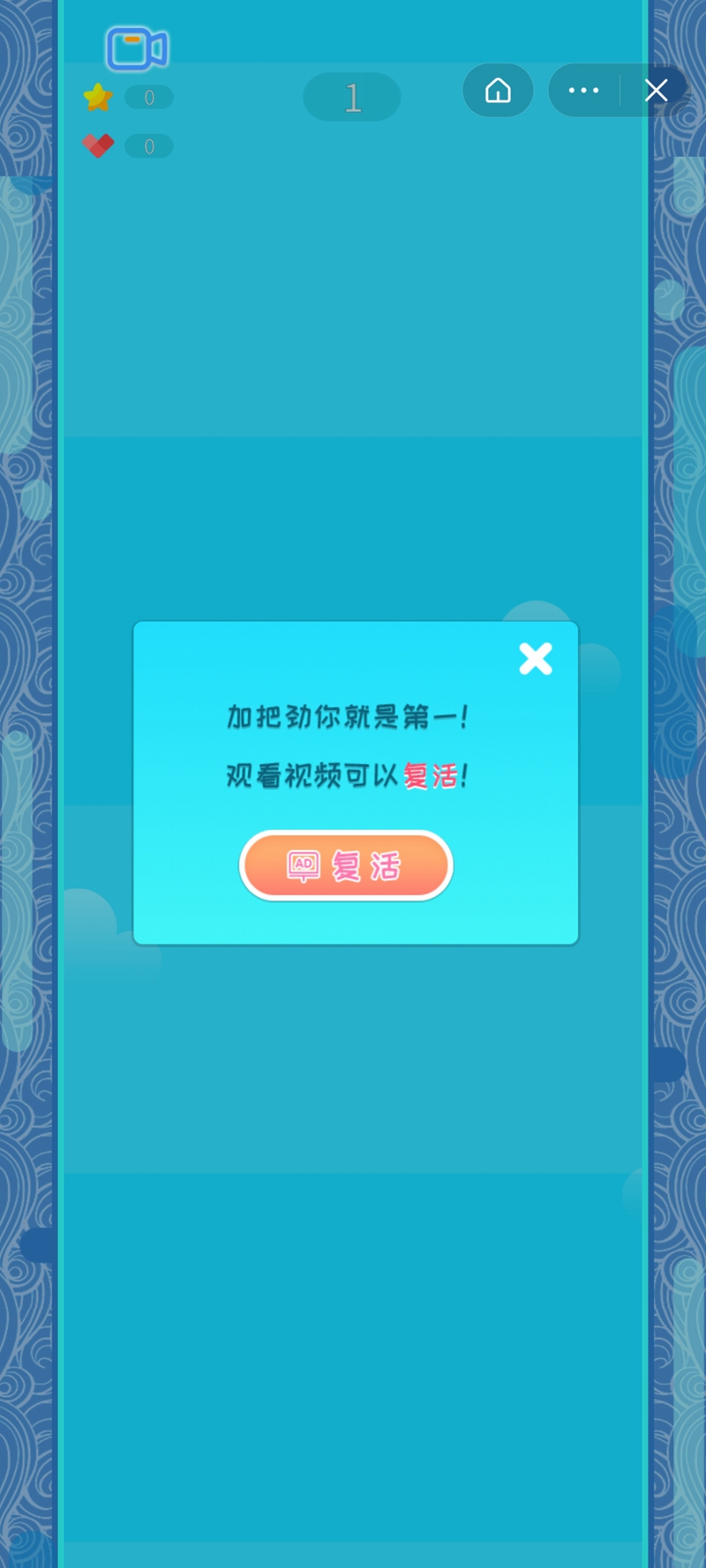Dismiss the revive dialog
The image size is (706, 1568).
point(536,659)
